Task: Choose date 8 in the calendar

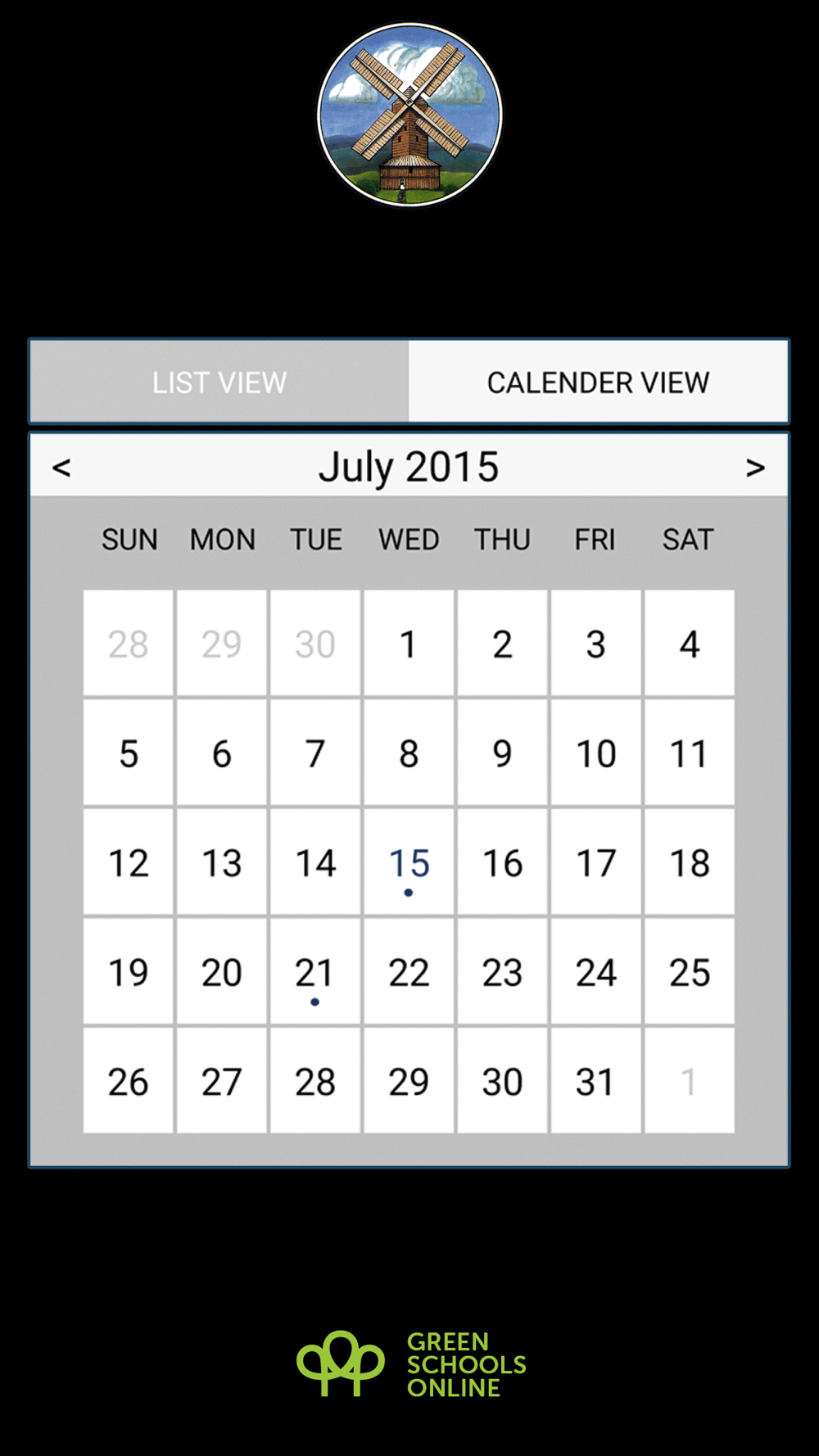Action: pyautogui.click(x=409, y=753)
